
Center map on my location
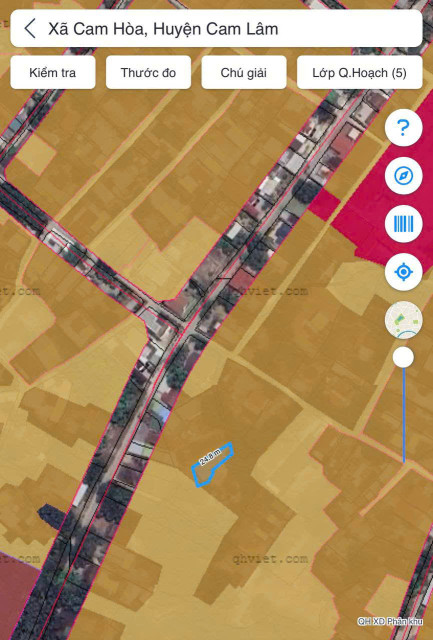[404, 272]
